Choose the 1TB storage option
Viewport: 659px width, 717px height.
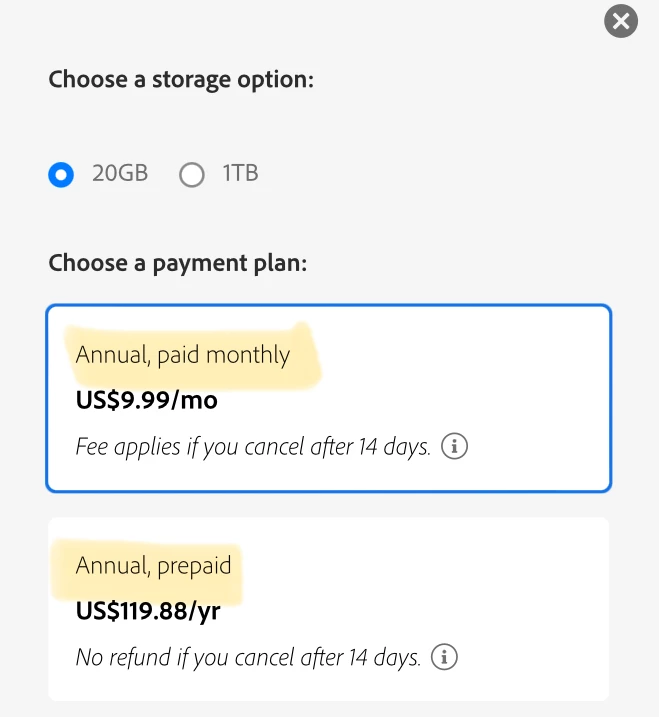191,175
